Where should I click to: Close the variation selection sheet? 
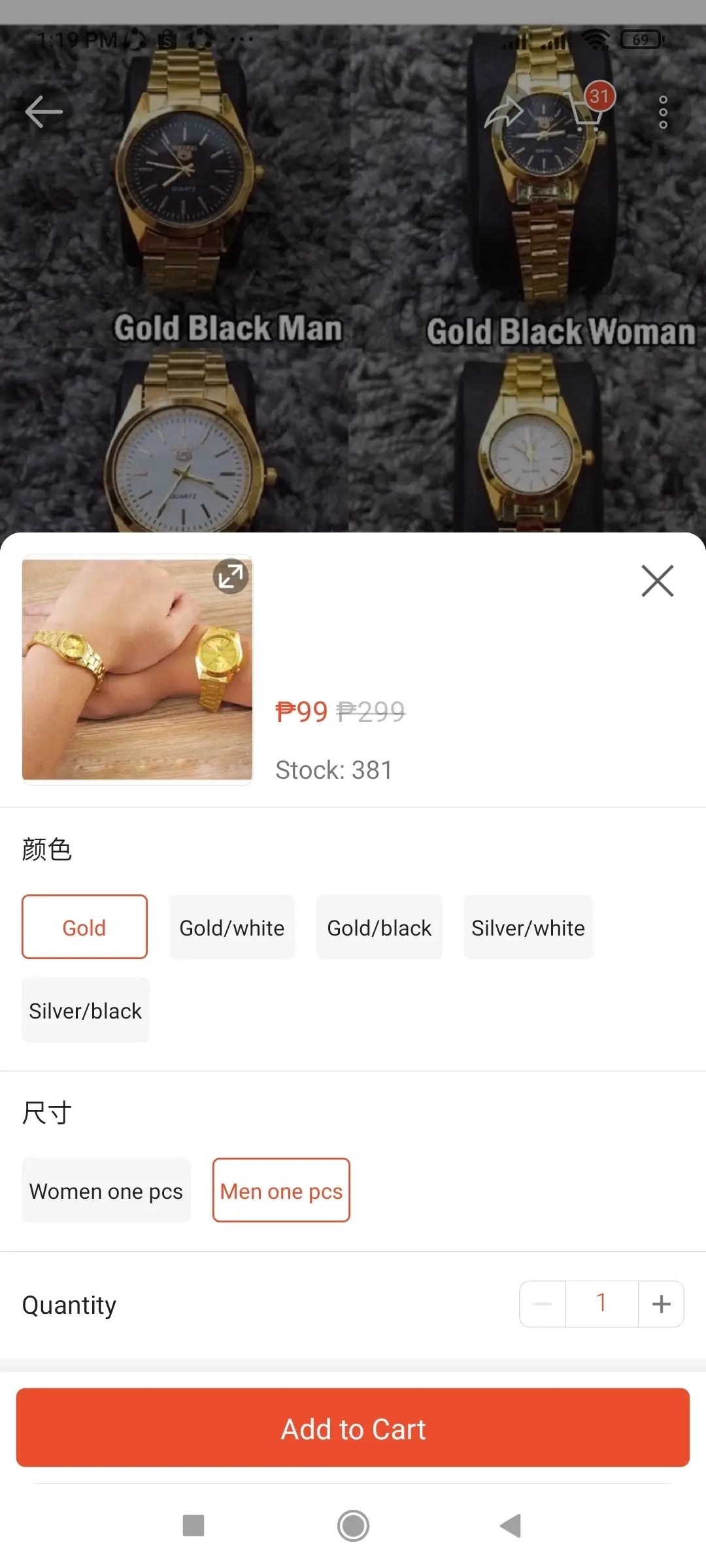point(657,581)
